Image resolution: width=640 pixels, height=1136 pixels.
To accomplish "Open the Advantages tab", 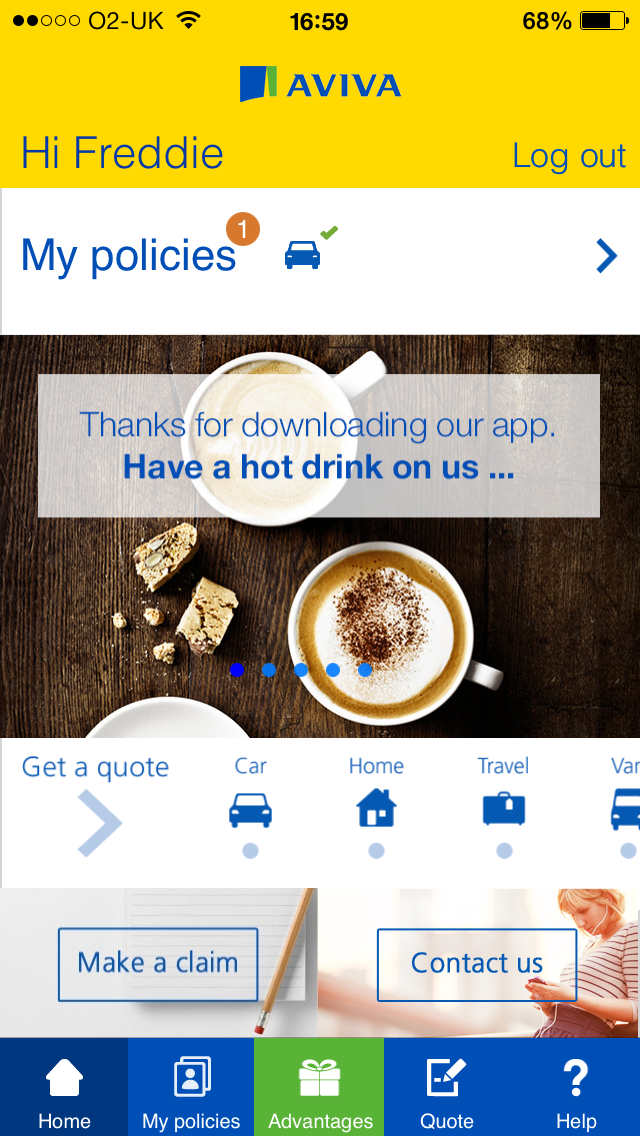I will (320, 1088).
